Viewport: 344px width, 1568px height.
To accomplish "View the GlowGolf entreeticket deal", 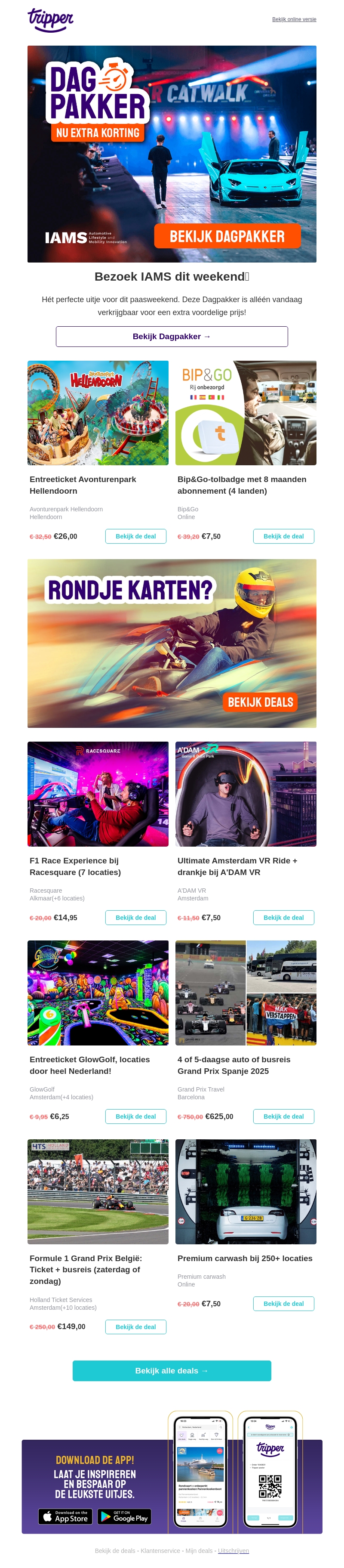I will point(135,1116).
